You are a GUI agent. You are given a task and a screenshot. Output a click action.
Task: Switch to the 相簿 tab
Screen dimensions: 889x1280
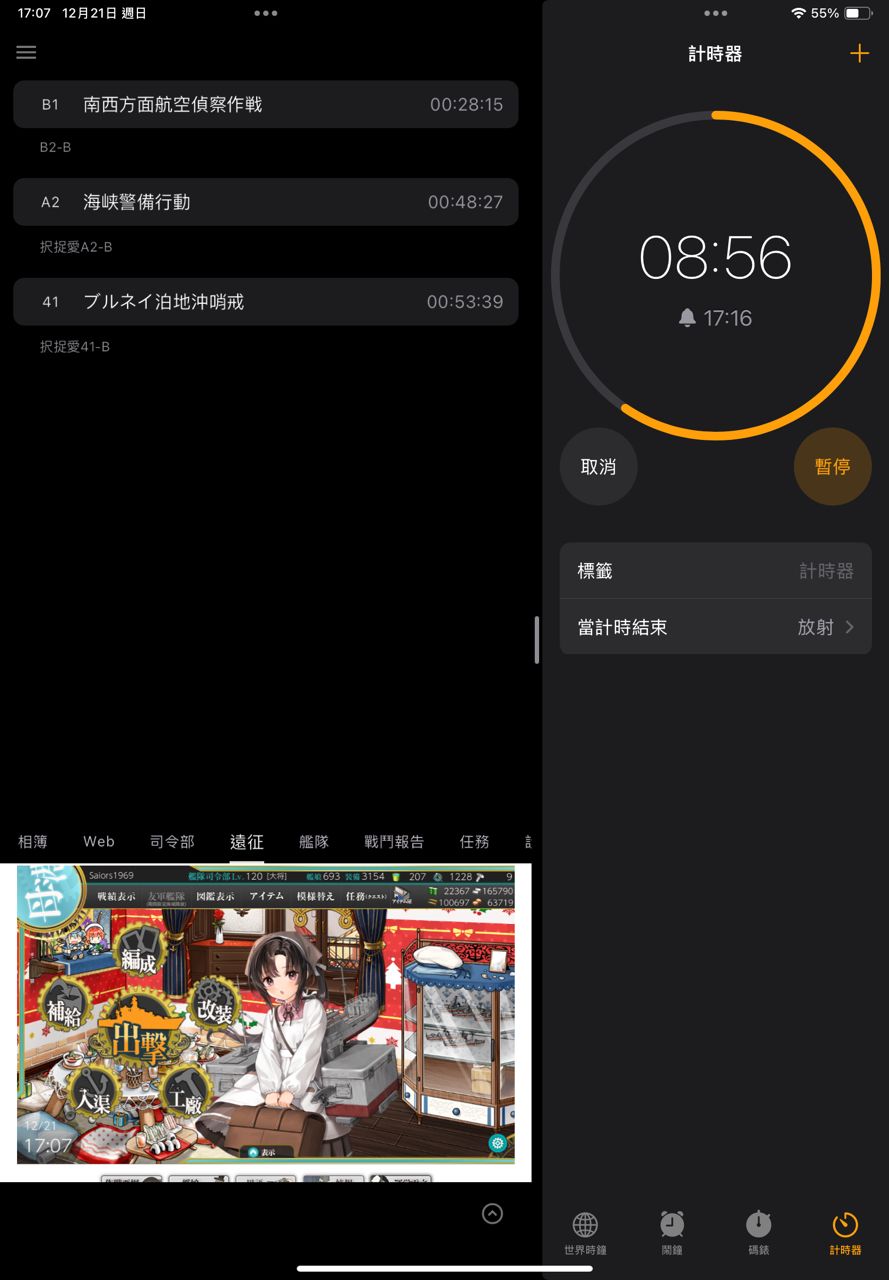point(33,842)
